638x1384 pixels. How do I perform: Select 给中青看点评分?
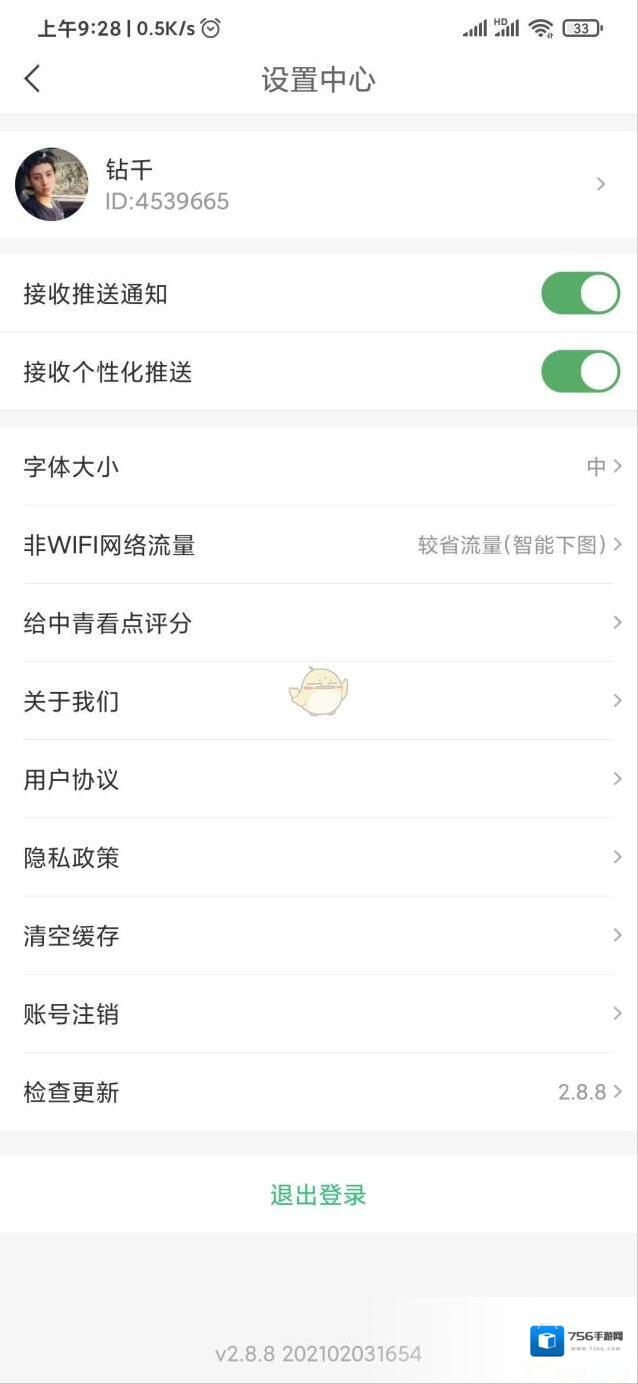318,623
